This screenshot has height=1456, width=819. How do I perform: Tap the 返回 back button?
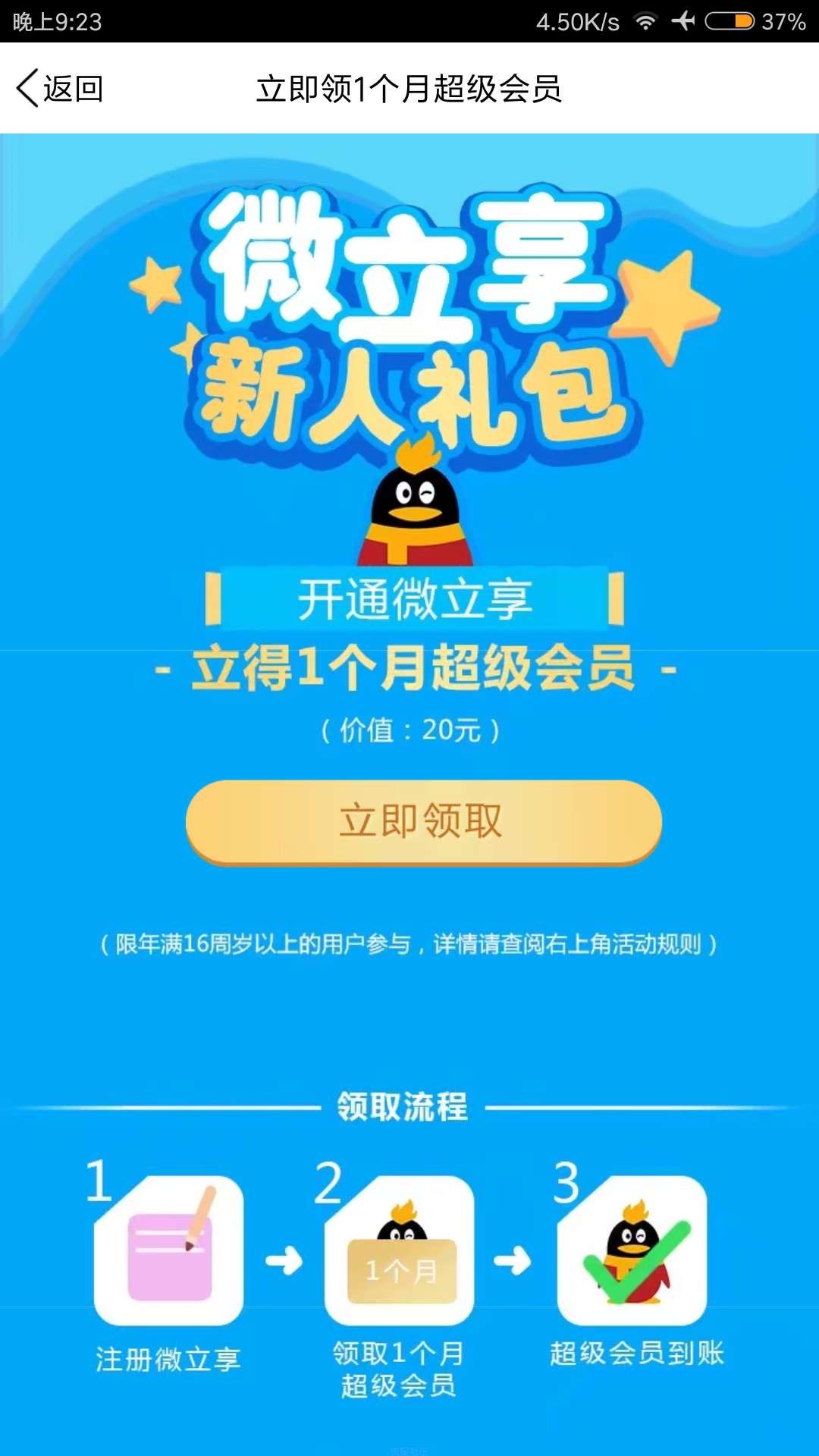[59, 89]
